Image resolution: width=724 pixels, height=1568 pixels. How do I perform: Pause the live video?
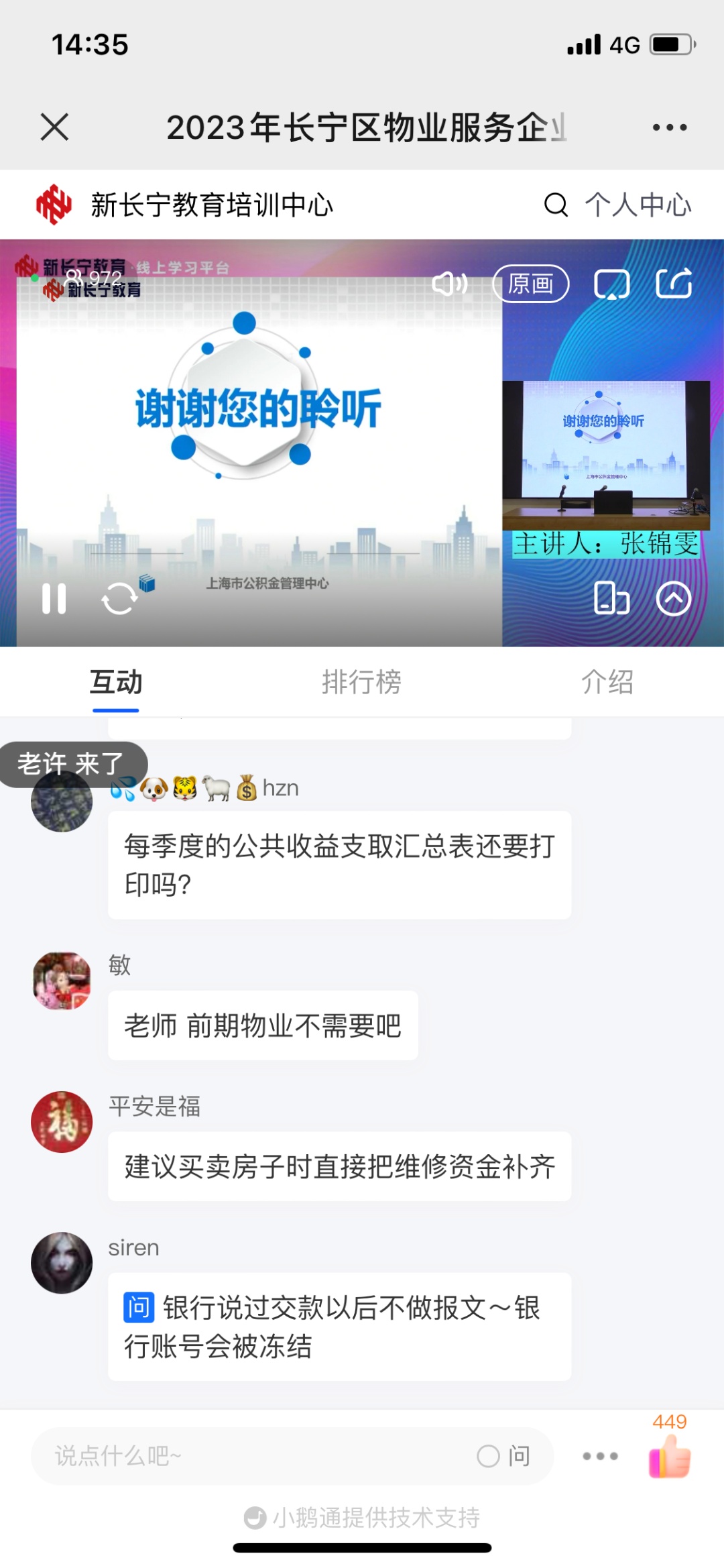(54, 598)
